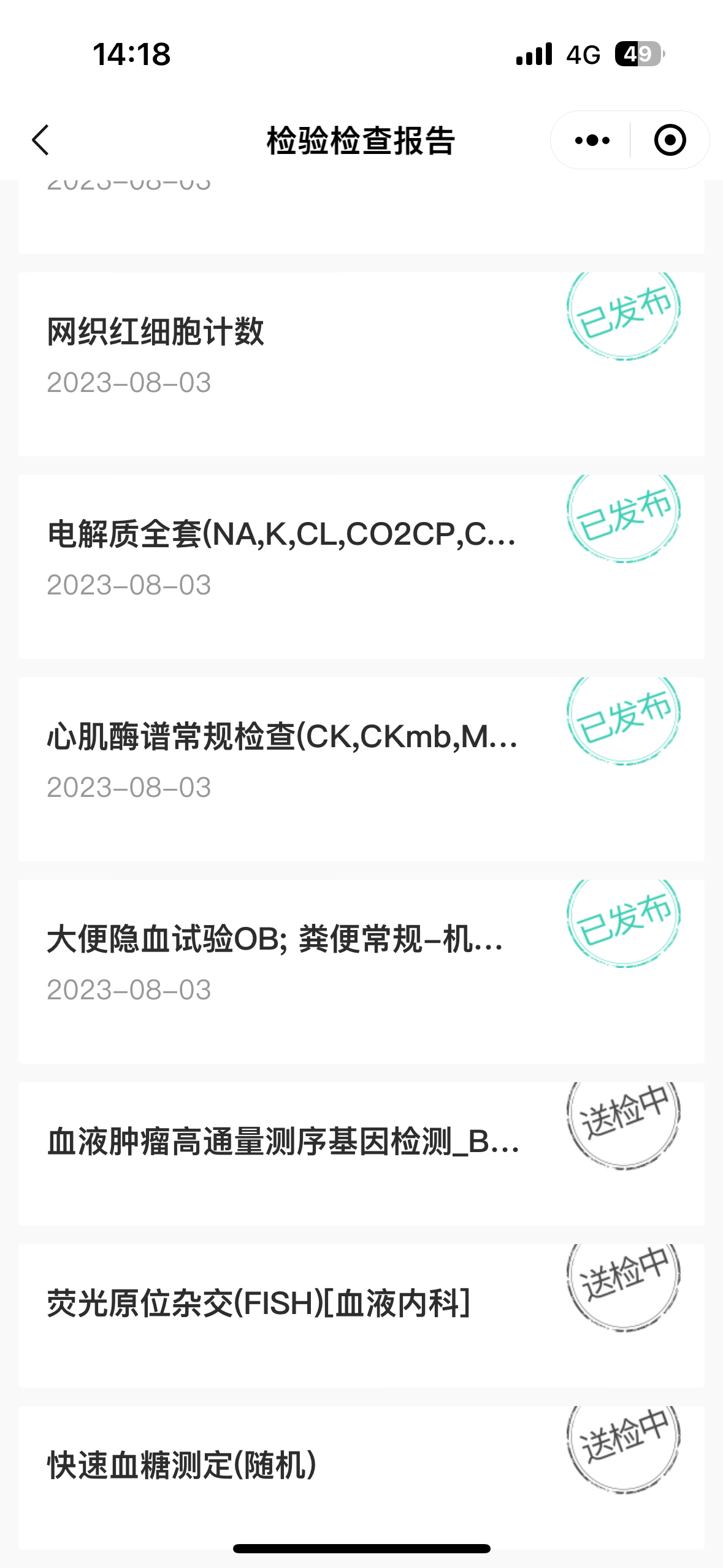This screenshot has width=723, height=1568.
Task: View the 心肌酶谱常规检查 report
Action: click(x=361, y=769)
